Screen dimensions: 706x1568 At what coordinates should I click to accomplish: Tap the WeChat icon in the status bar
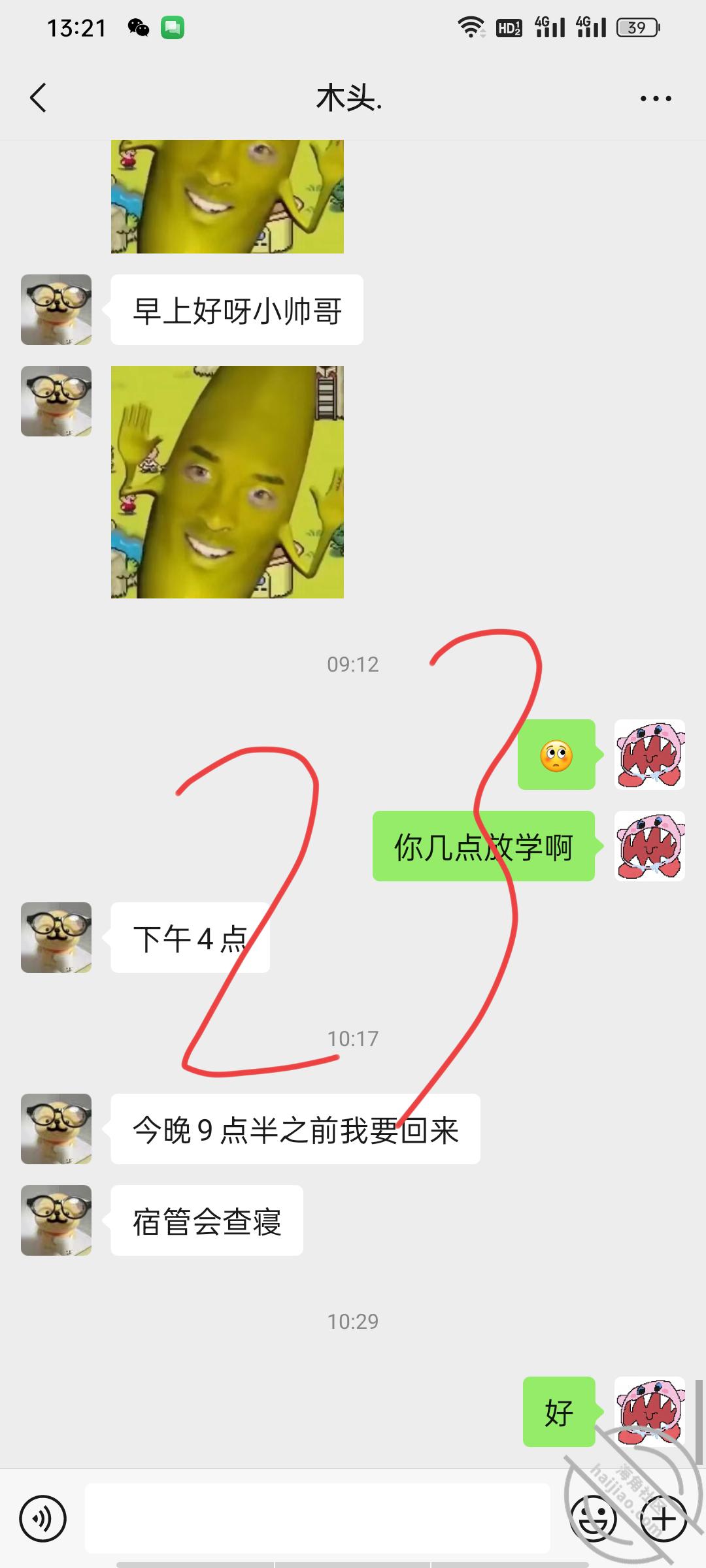[138, 27]
